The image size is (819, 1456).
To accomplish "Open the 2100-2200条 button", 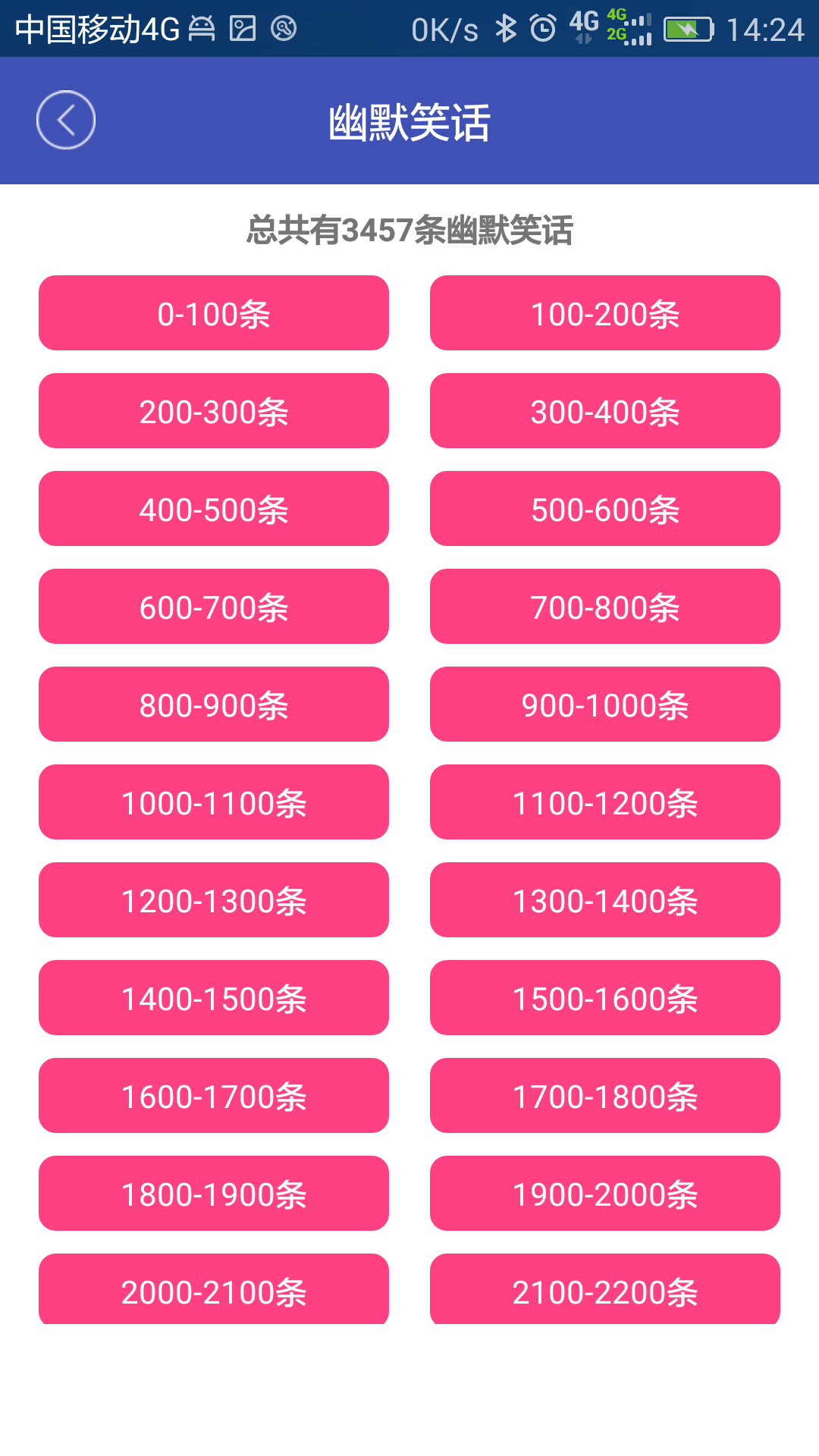I will coord(604,1289).
